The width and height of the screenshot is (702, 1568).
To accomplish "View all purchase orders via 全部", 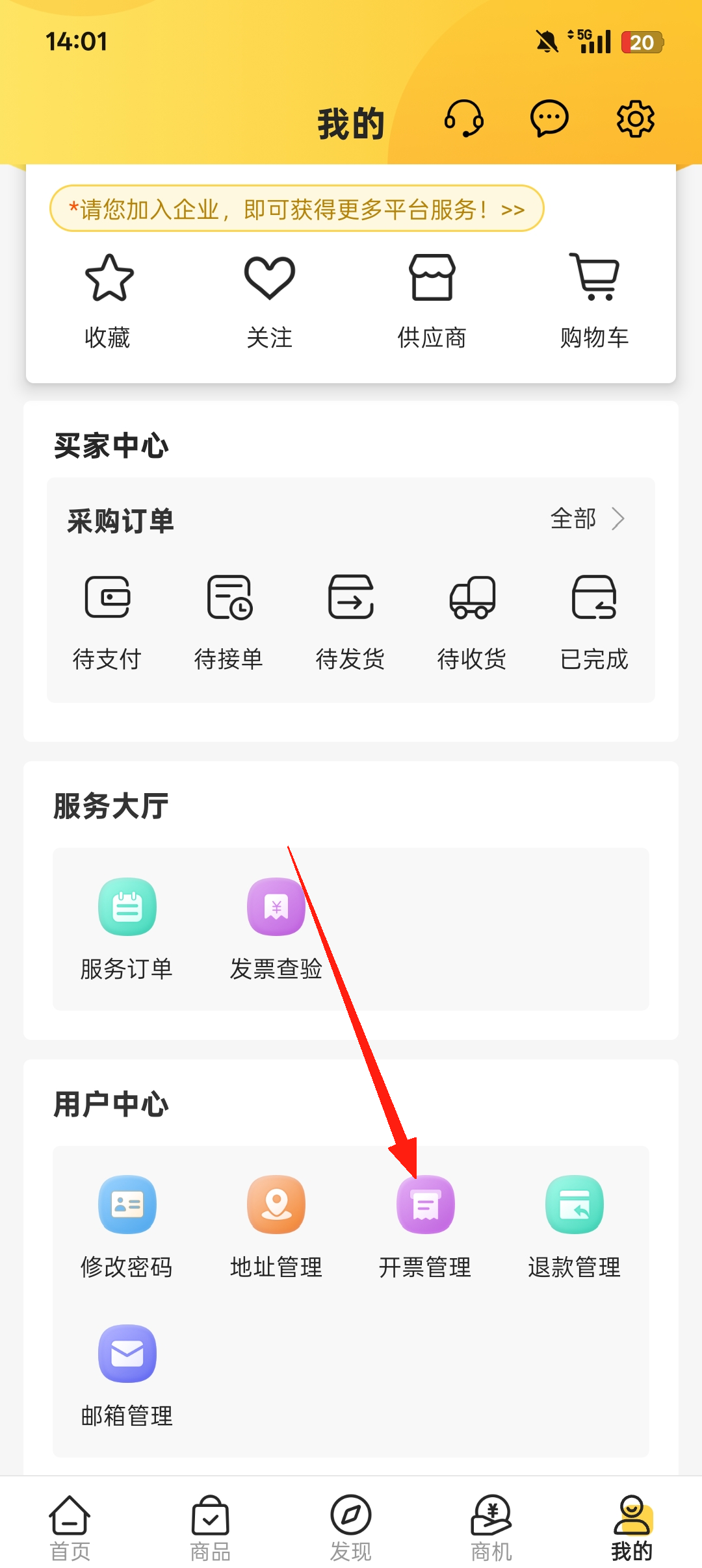I will [x=586, y=519].
